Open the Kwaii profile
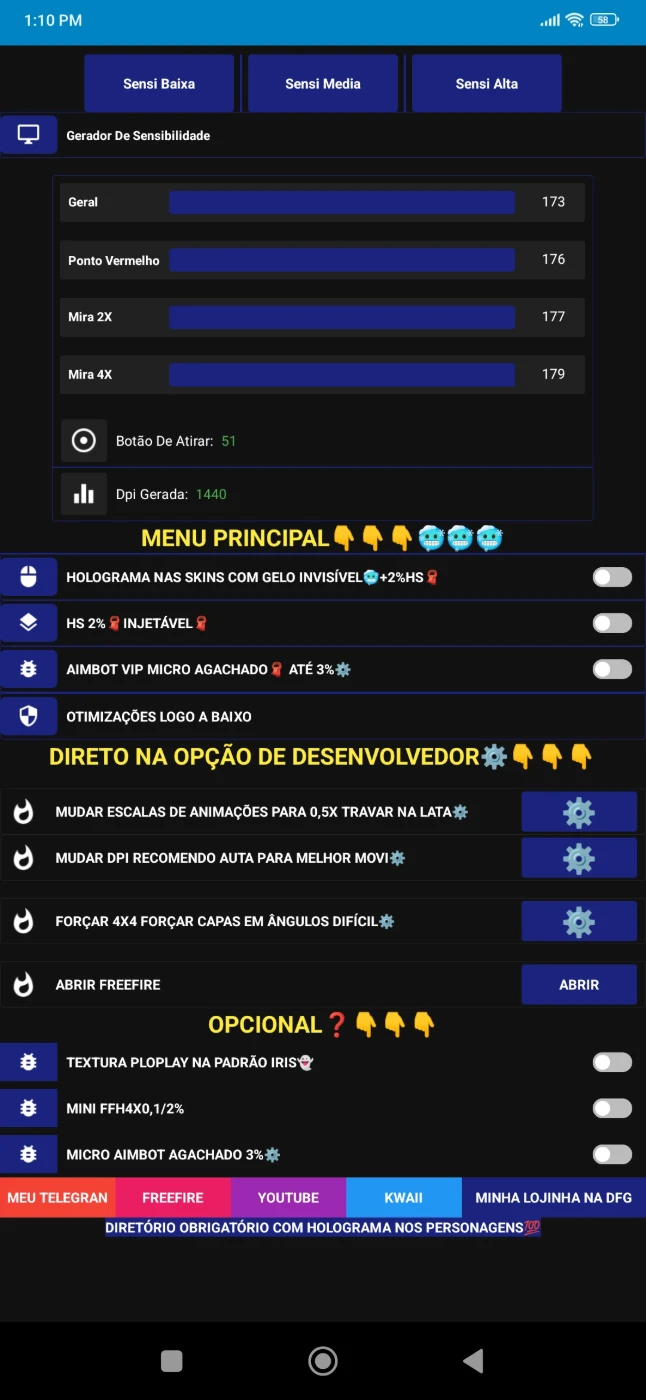 pyautogui.click(x=404, y=1197)
